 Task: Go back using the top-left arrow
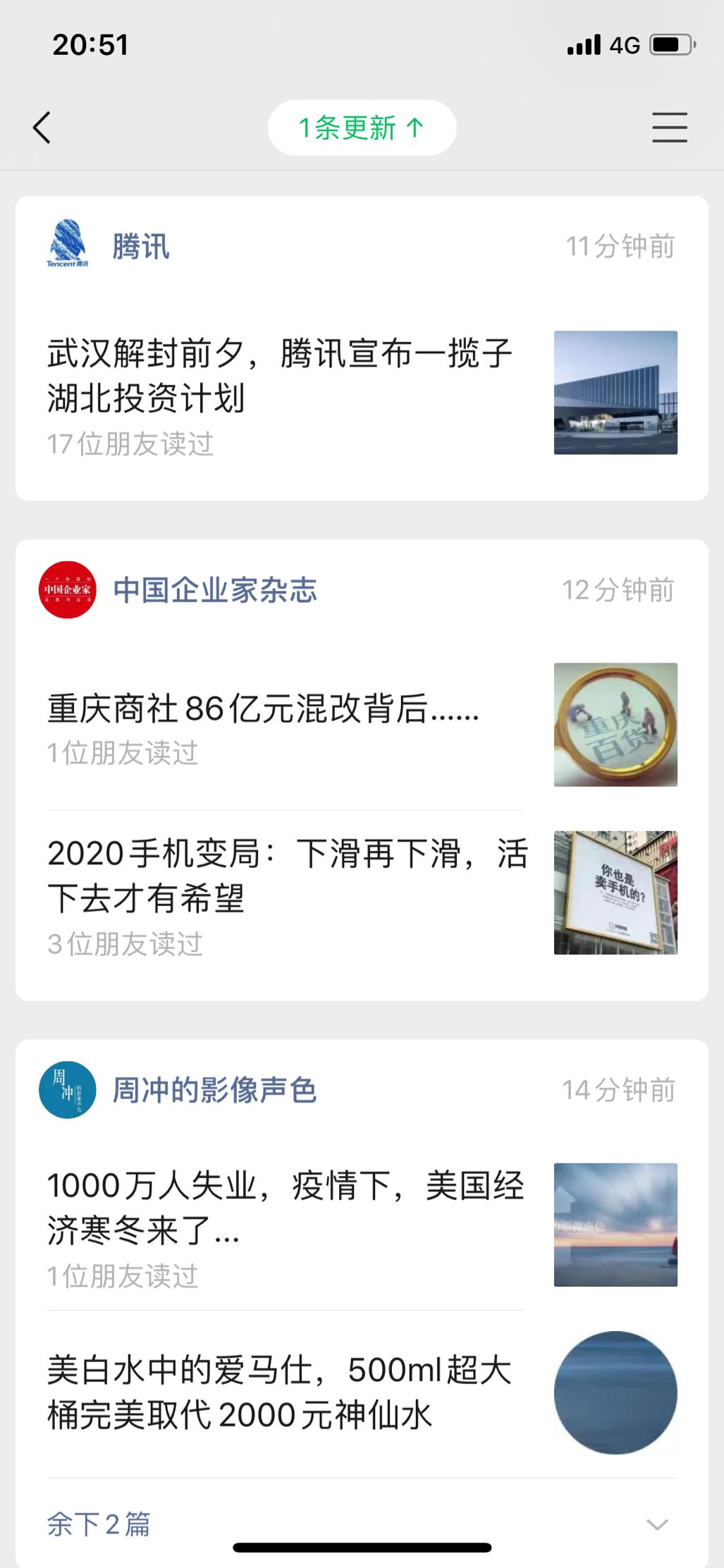coord(42,128)
